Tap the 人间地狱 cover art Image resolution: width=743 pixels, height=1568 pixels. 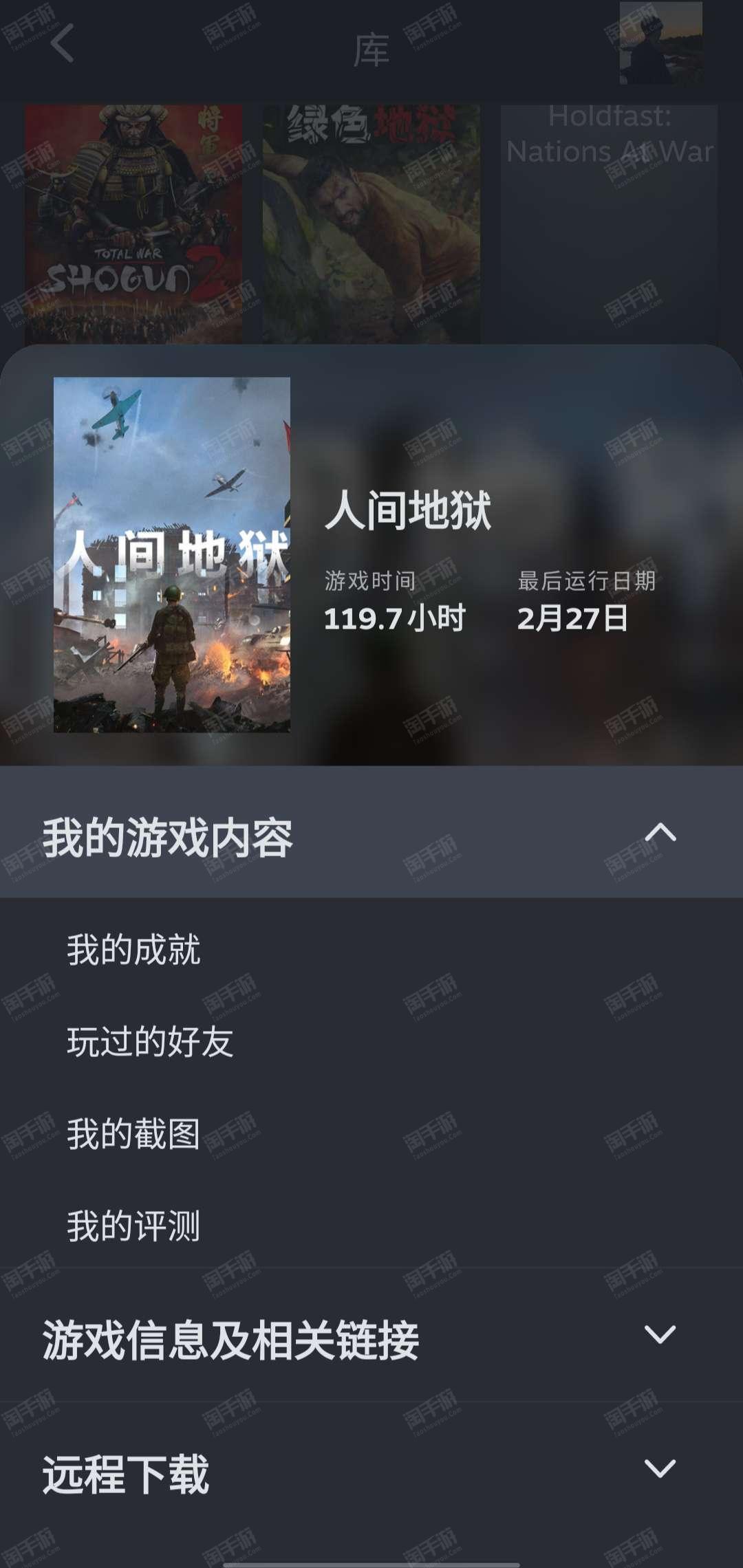coord(172,554)
